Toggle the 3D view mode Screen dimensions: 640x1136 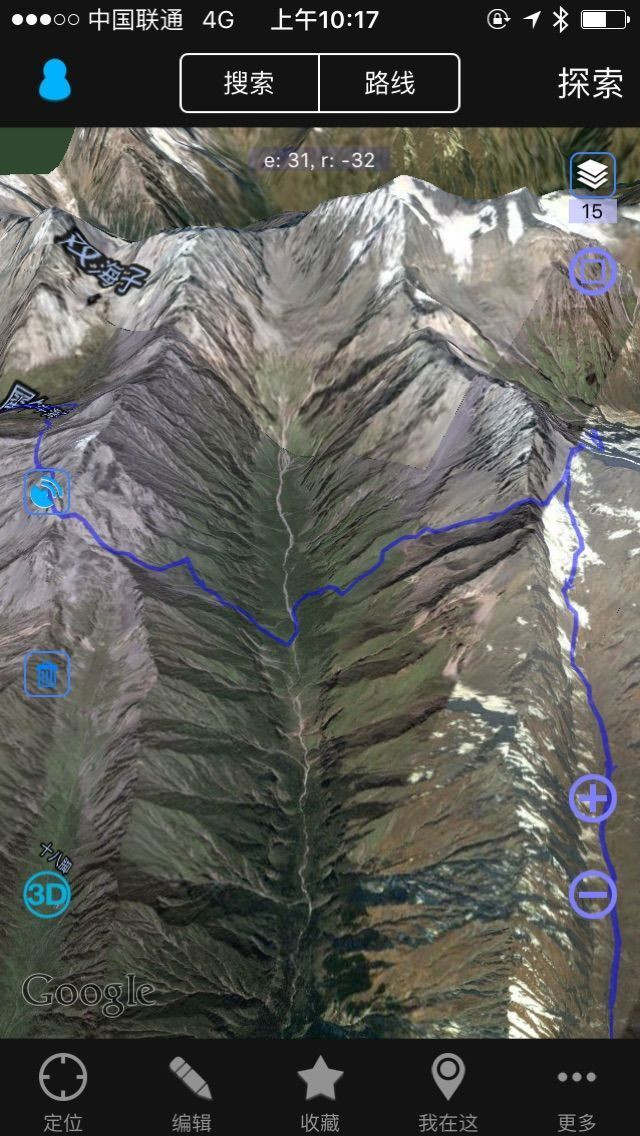point(47,894)
